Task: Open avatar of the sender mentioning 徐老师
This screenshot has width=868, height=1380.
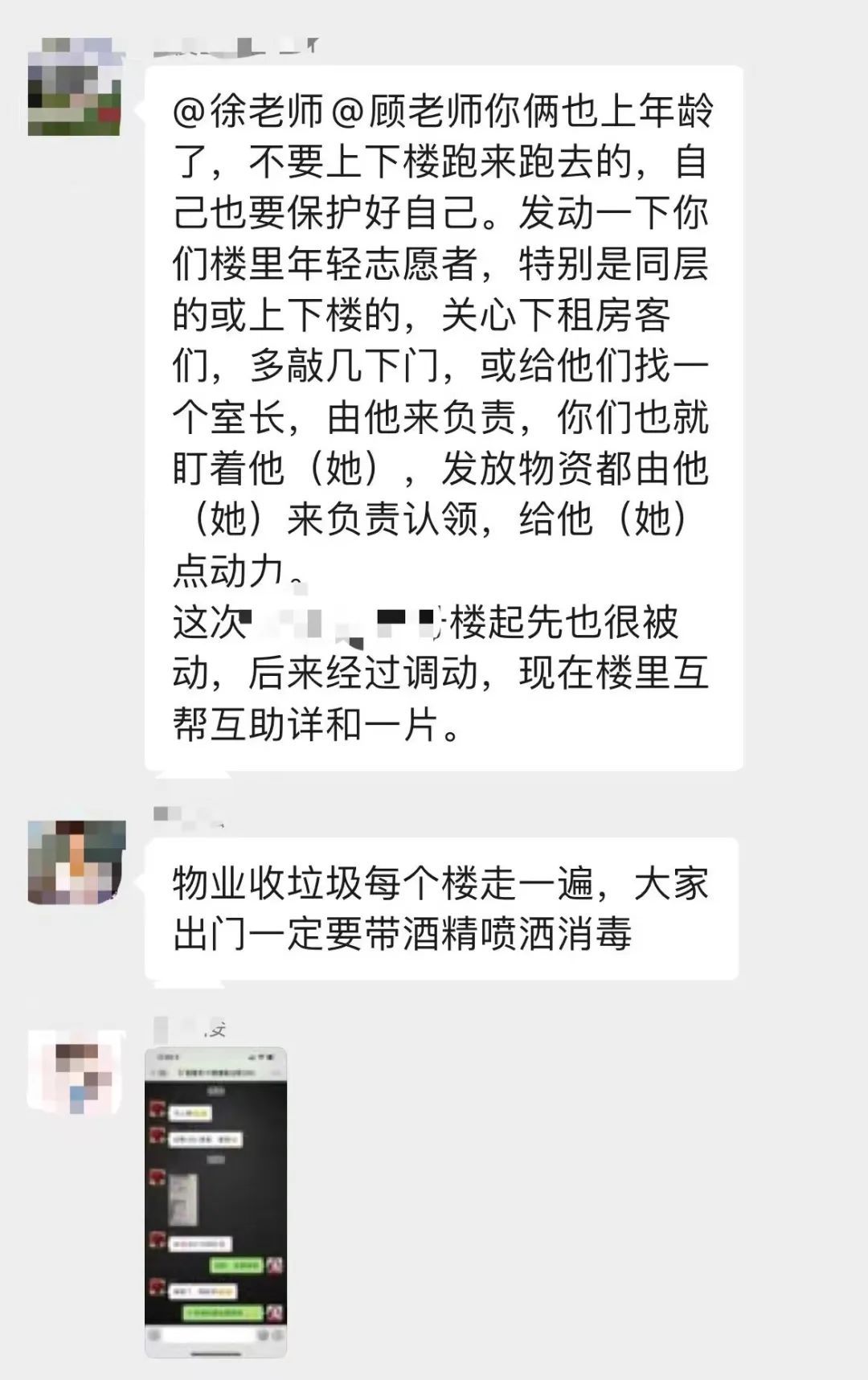Action: 75,87
